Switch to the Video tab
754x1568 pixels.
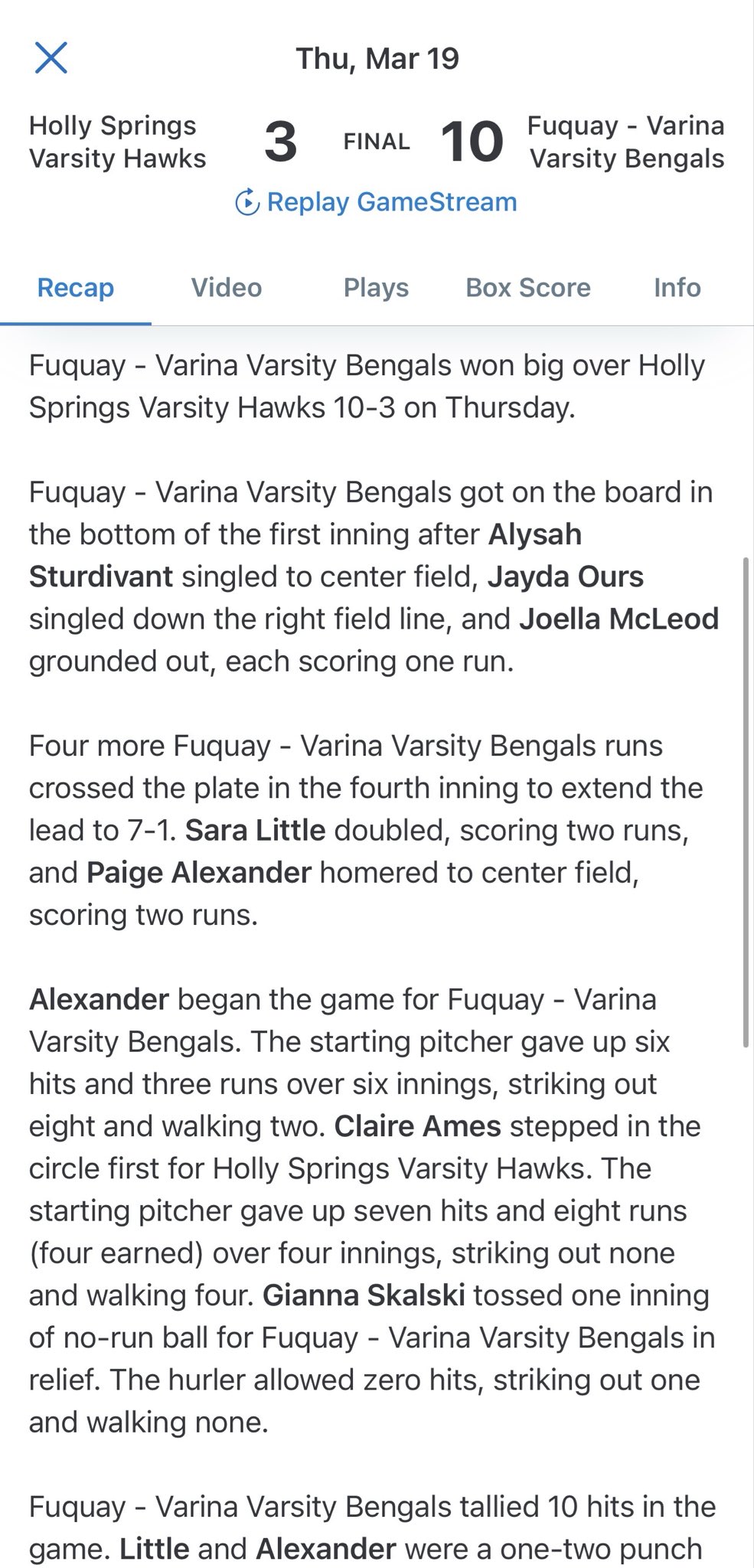(227, 288)
